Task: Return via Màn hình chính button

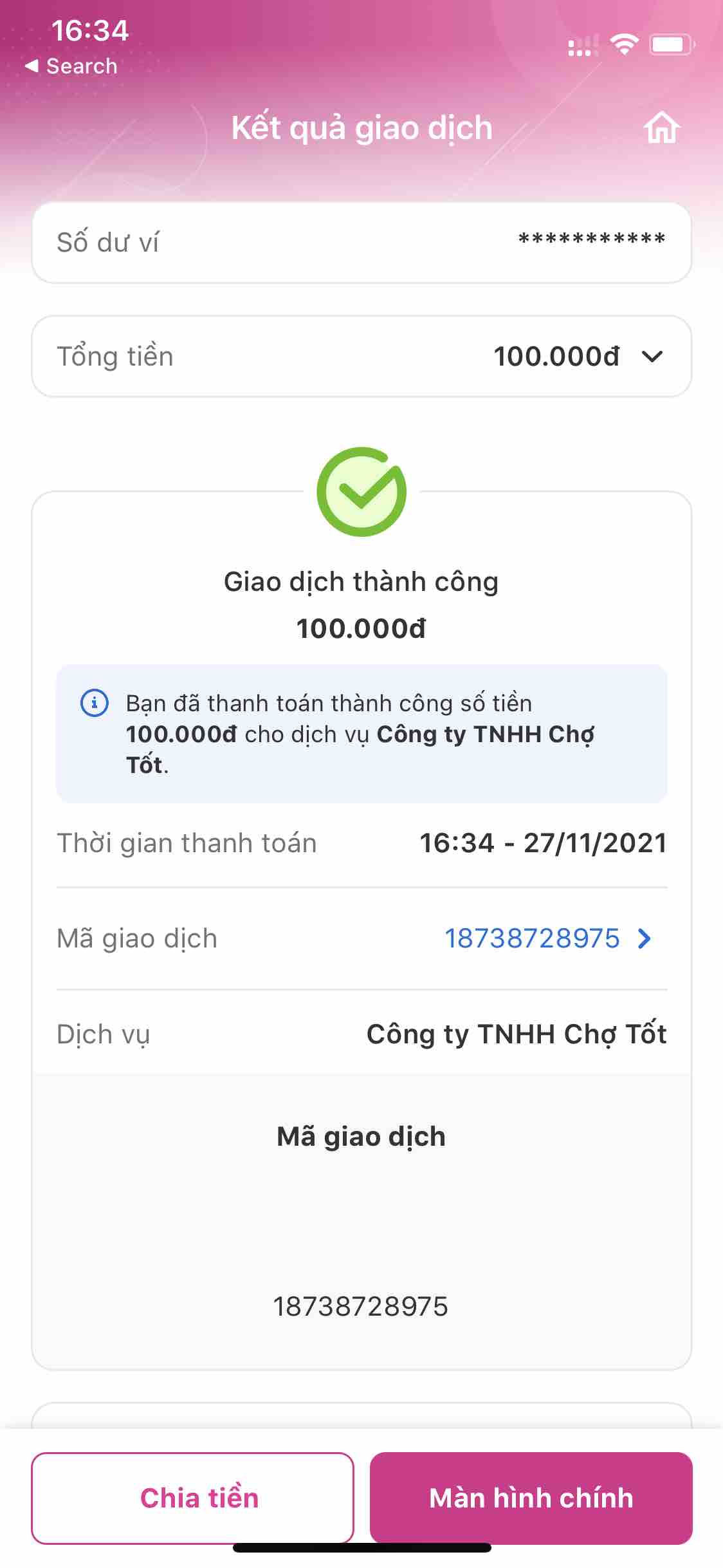Action: (x=531, y=1498)
